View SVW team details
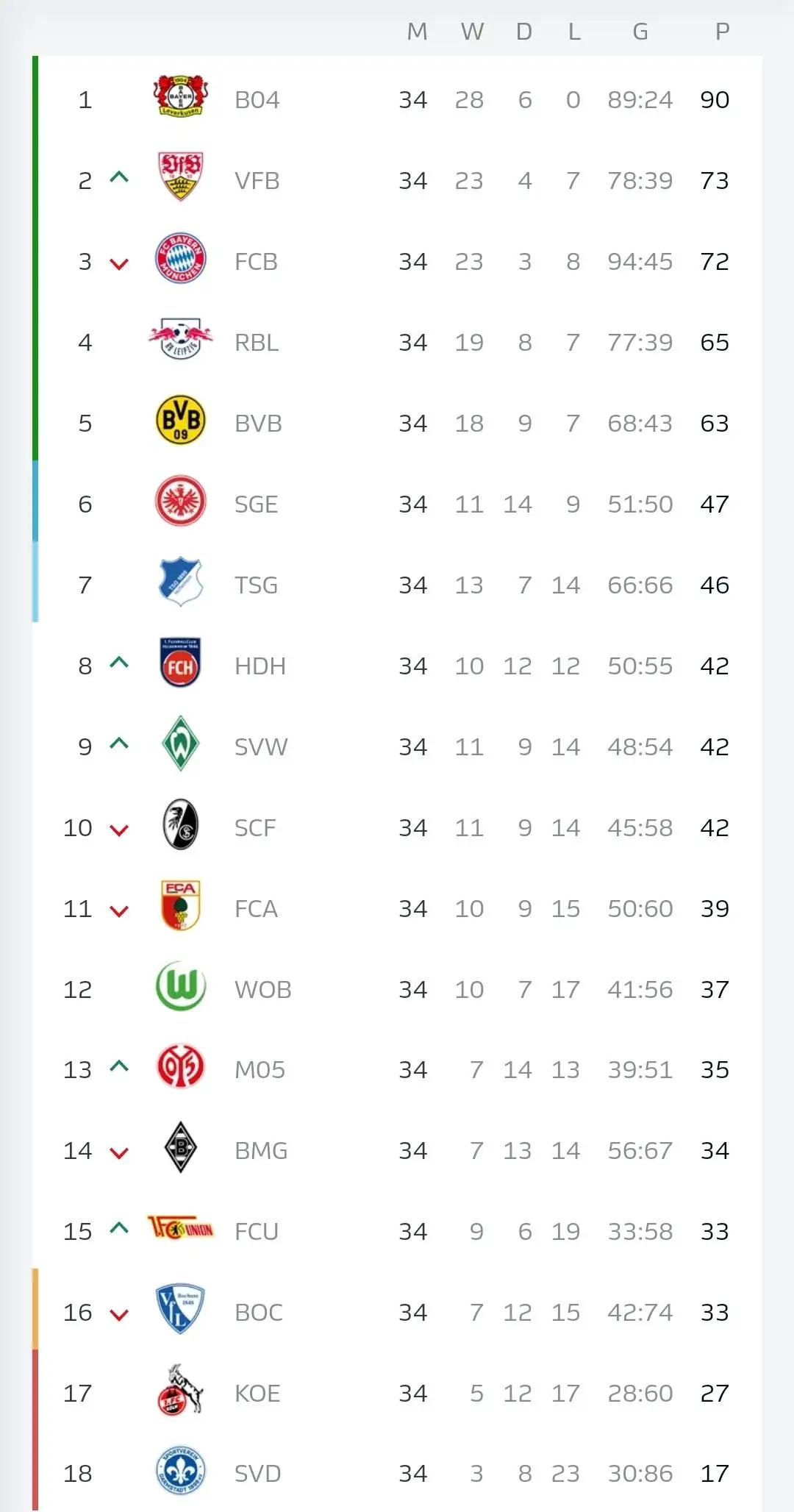794x1512 pixels. point(397,746)
